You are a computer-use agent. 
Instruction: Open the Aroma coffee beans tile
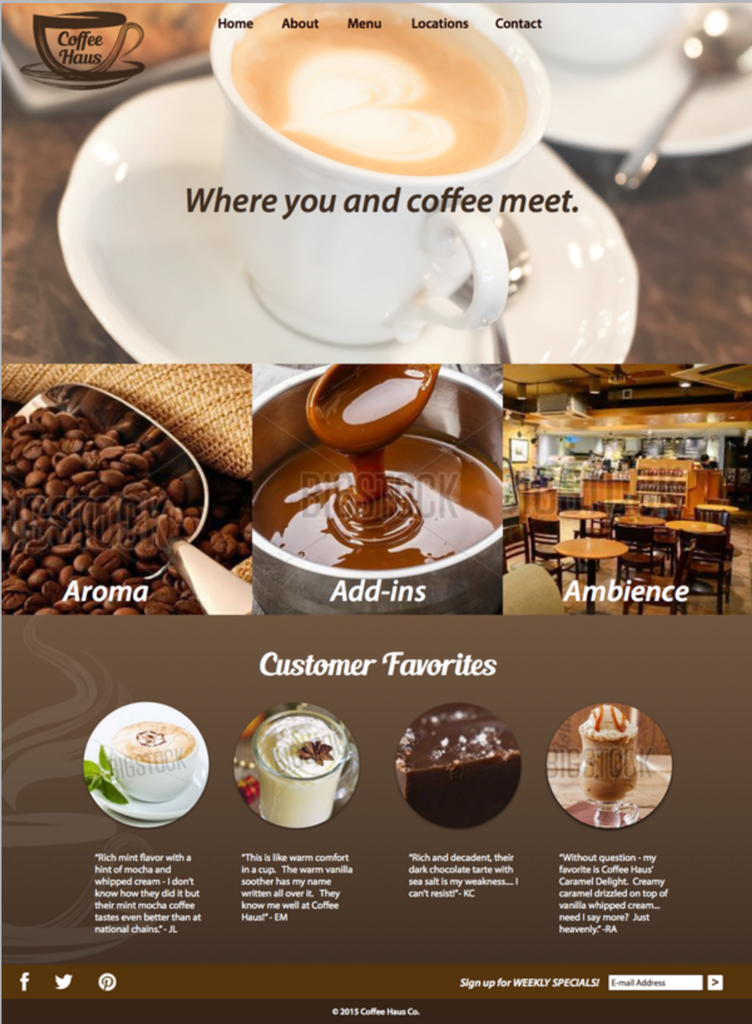pyautogui.click(x=126, y=489)
